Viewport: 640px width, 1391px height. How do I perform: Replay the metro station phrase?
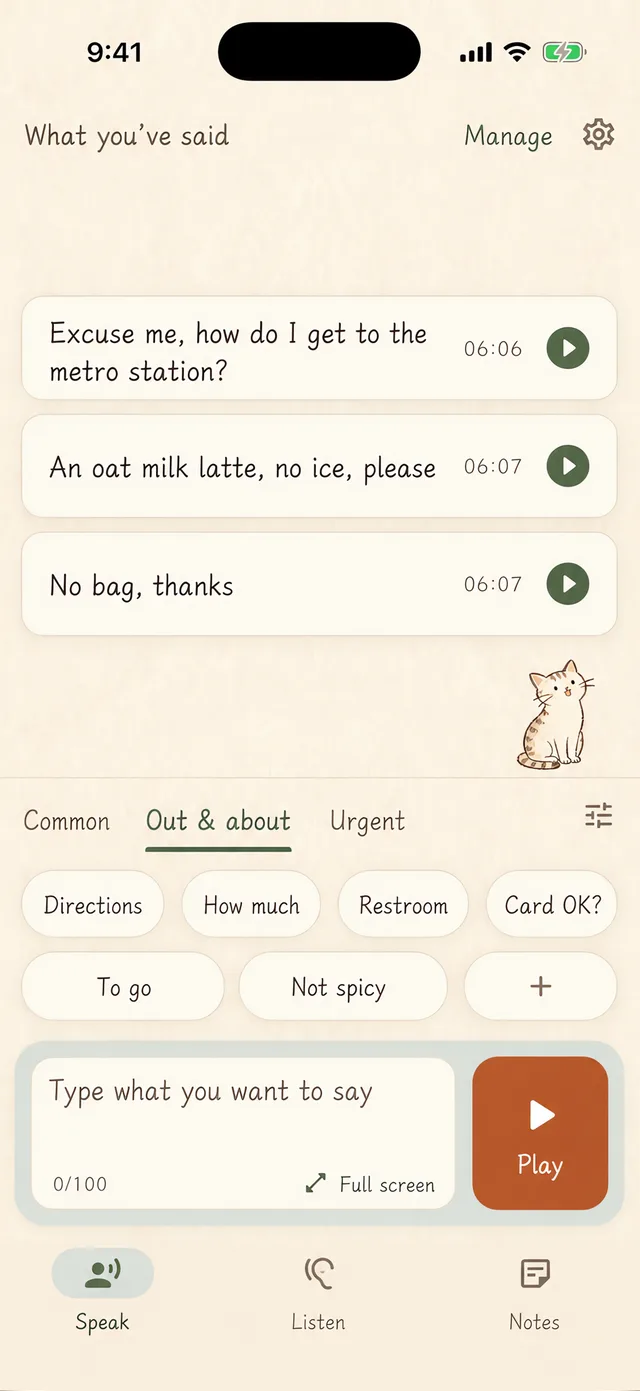pyautogui.click(x=568, y=348)
